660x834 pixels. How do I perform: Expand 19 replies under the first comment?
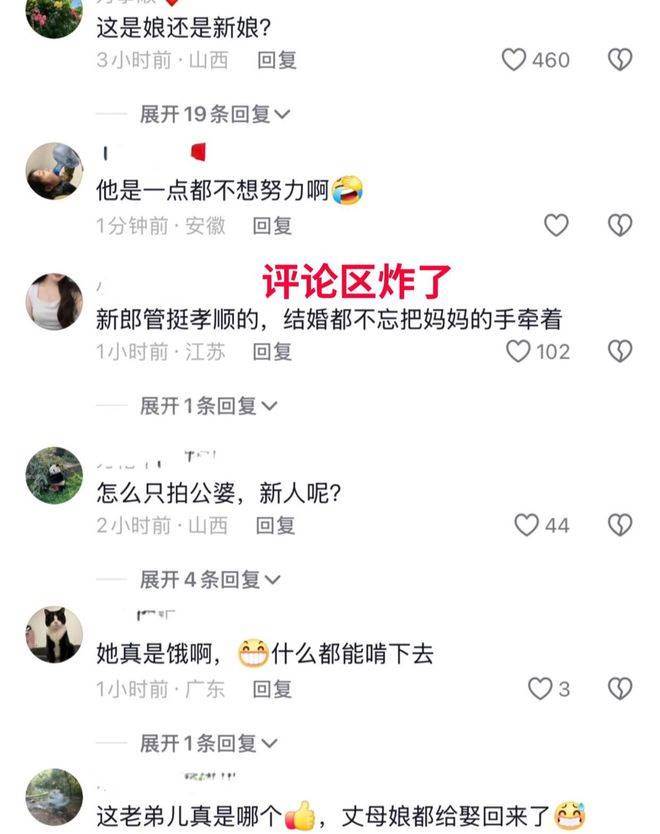tap(214, 114)
